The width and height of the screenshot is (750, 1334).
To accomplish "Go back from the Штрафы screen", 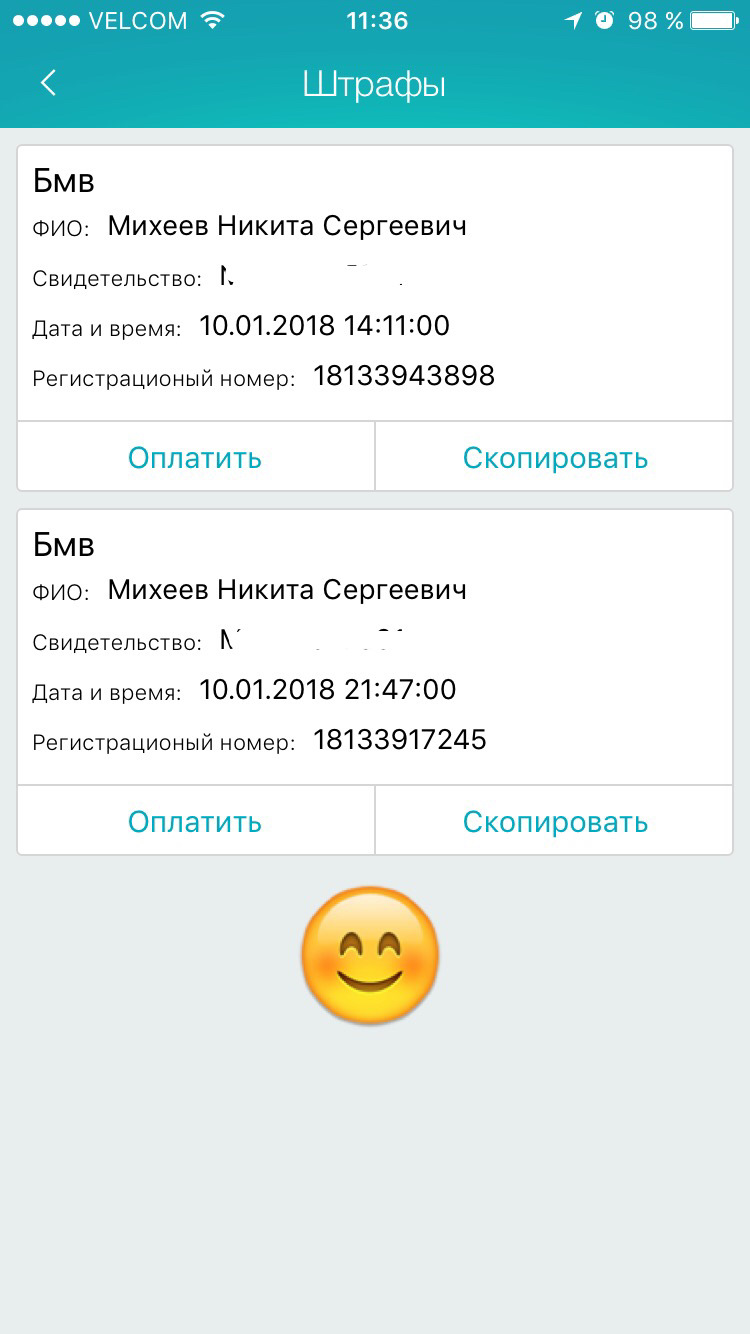I will pyautogui.click(x=48, y=83).
